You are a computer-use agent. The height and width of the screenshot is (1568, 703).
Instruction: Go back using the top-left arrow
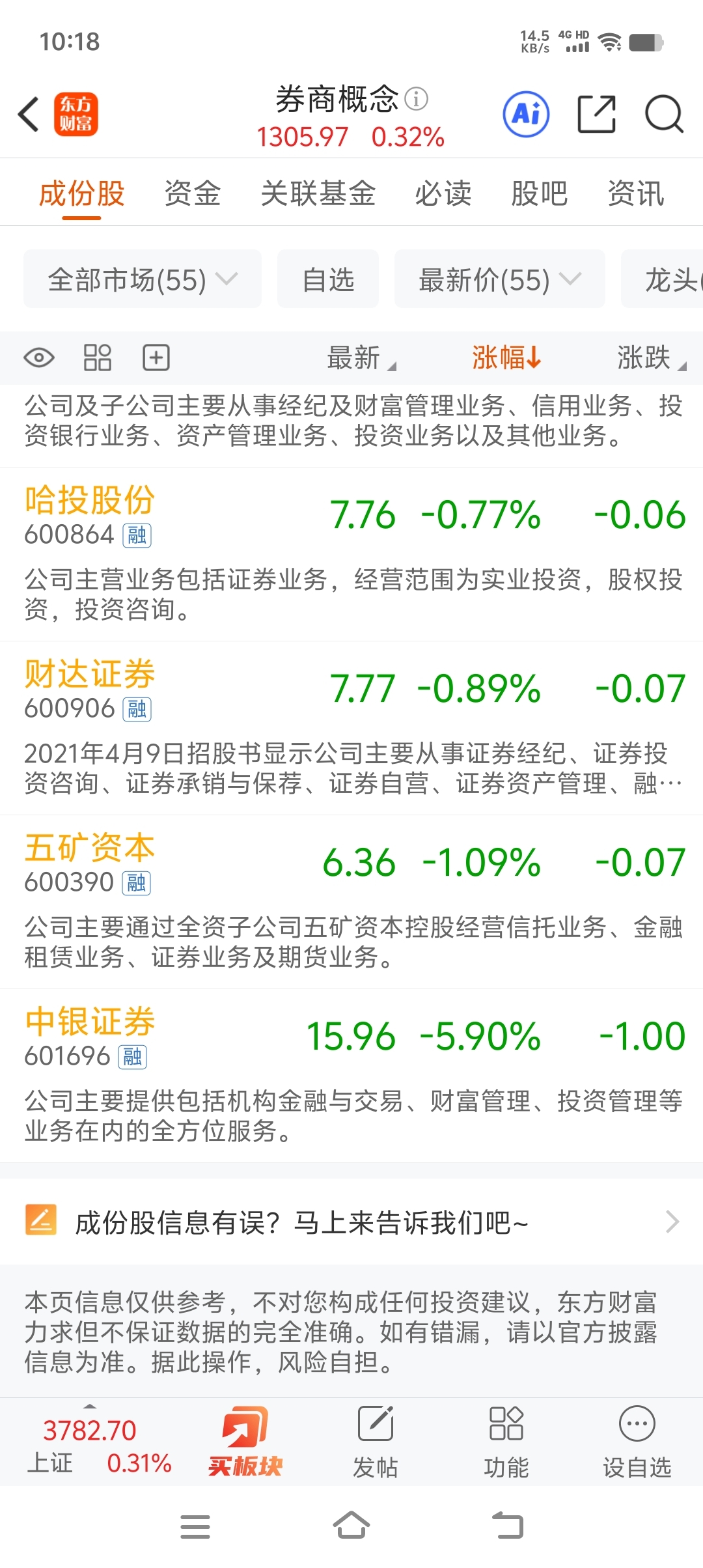point(29,115)
